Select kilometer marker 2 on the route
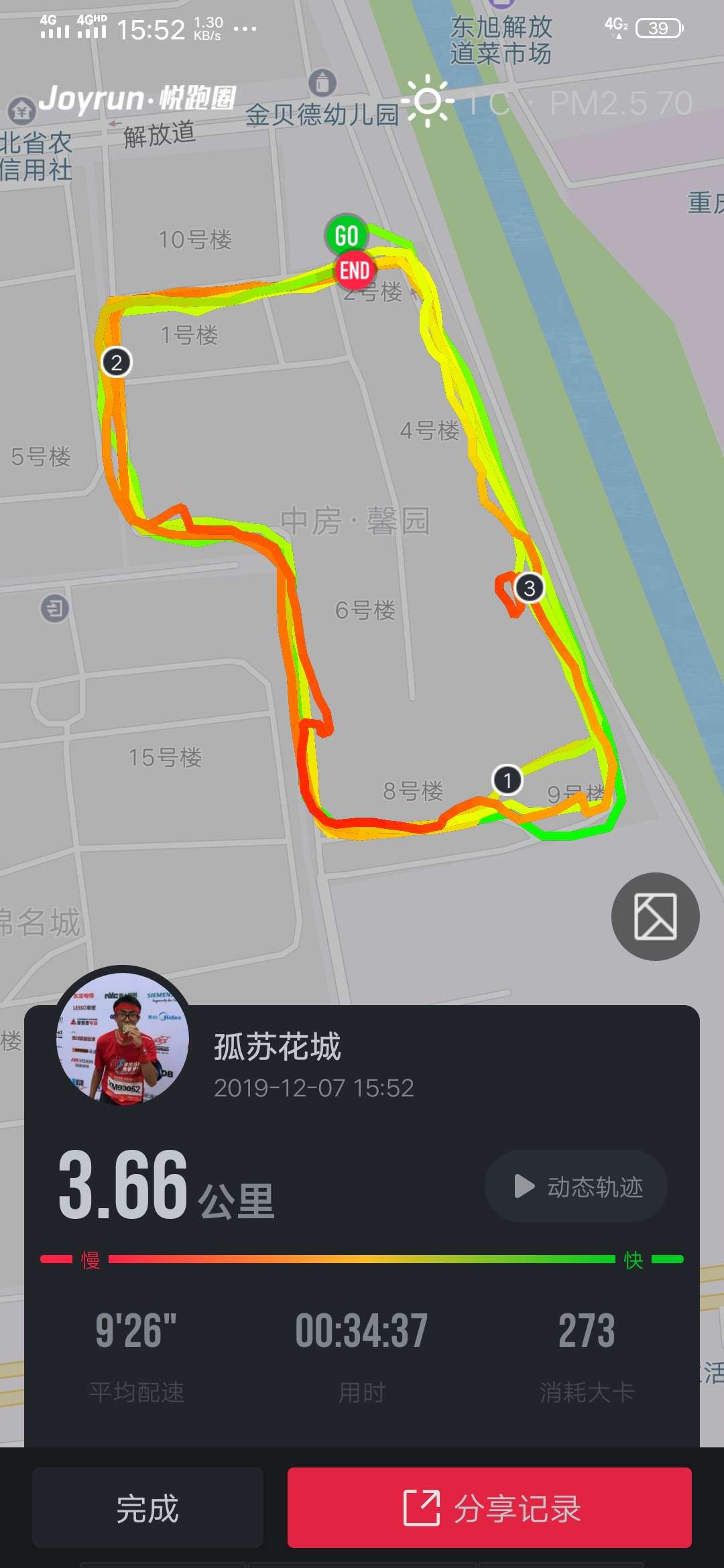724x1568 pixels. 117,362
